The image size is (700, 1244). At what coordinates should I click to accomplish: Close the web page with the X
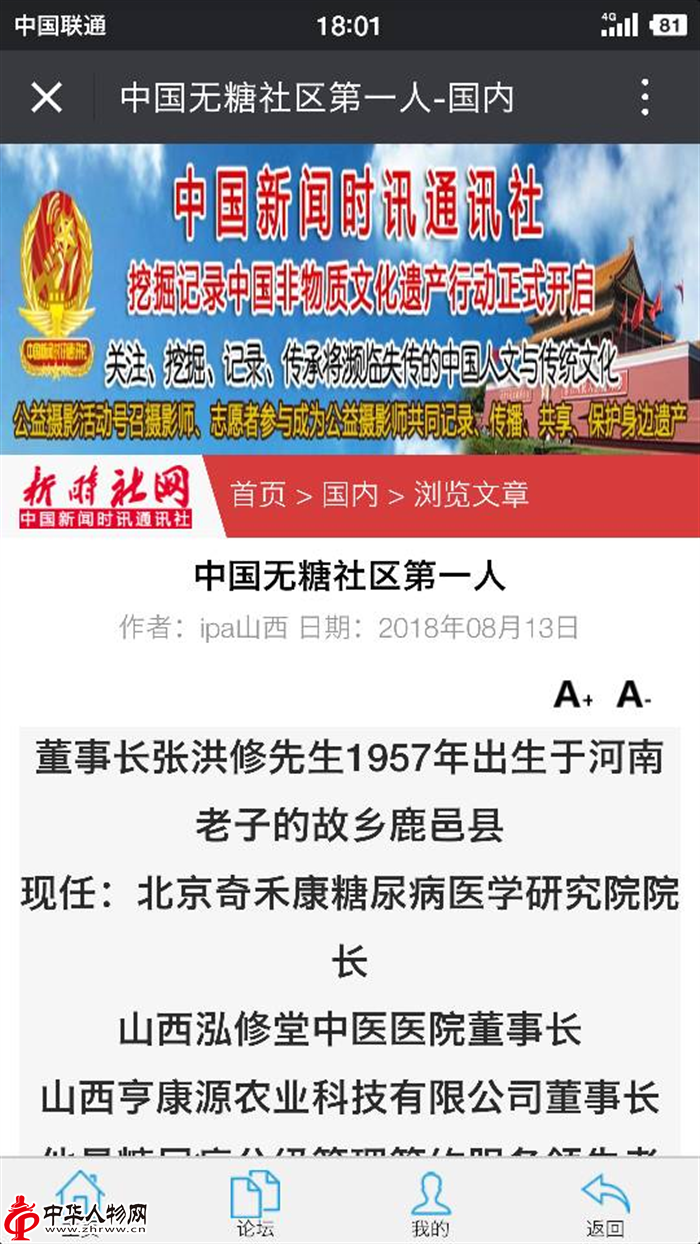pos(46,97)
